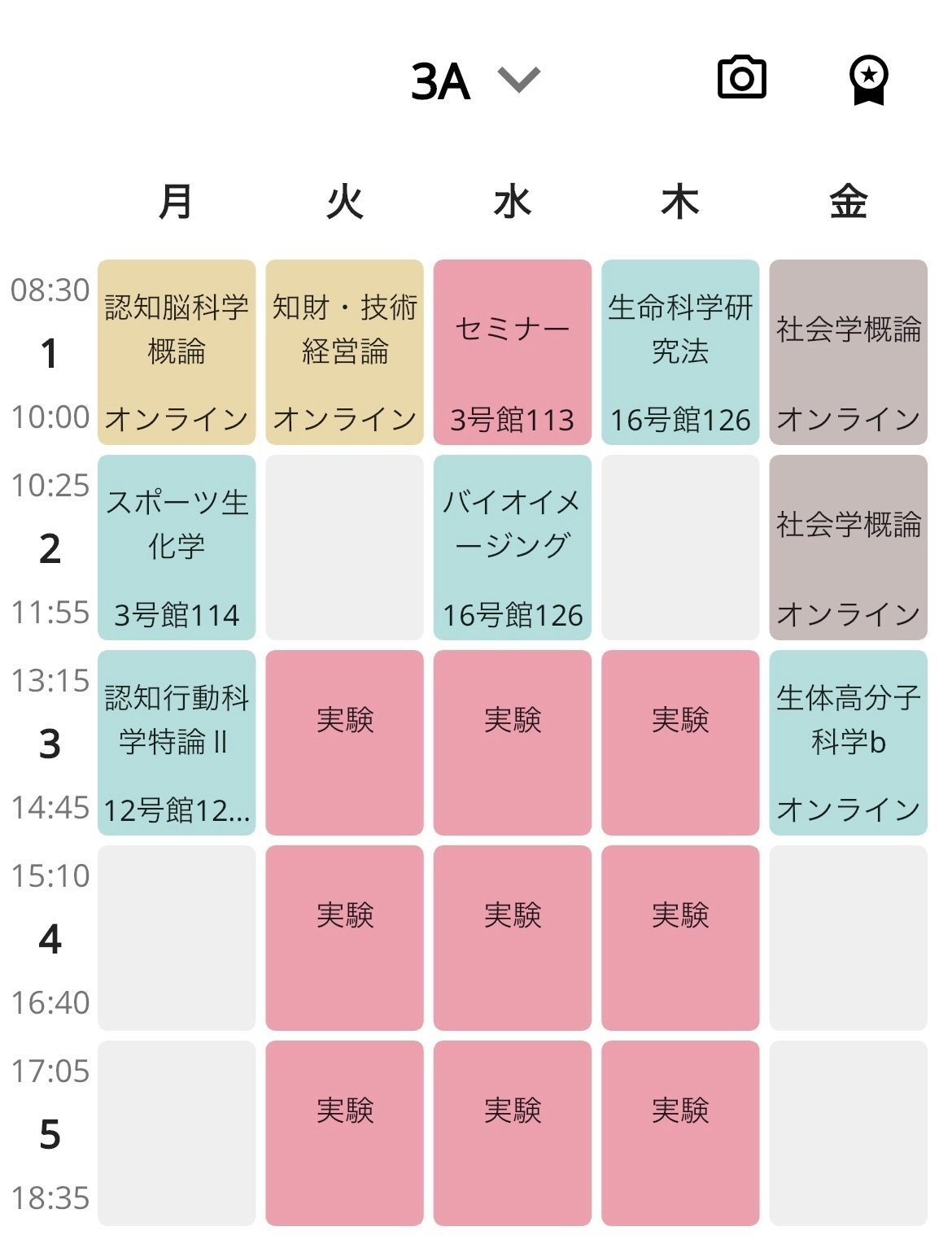
Task: Select the セミナー class on Wednesday
Action: point(512,351)
